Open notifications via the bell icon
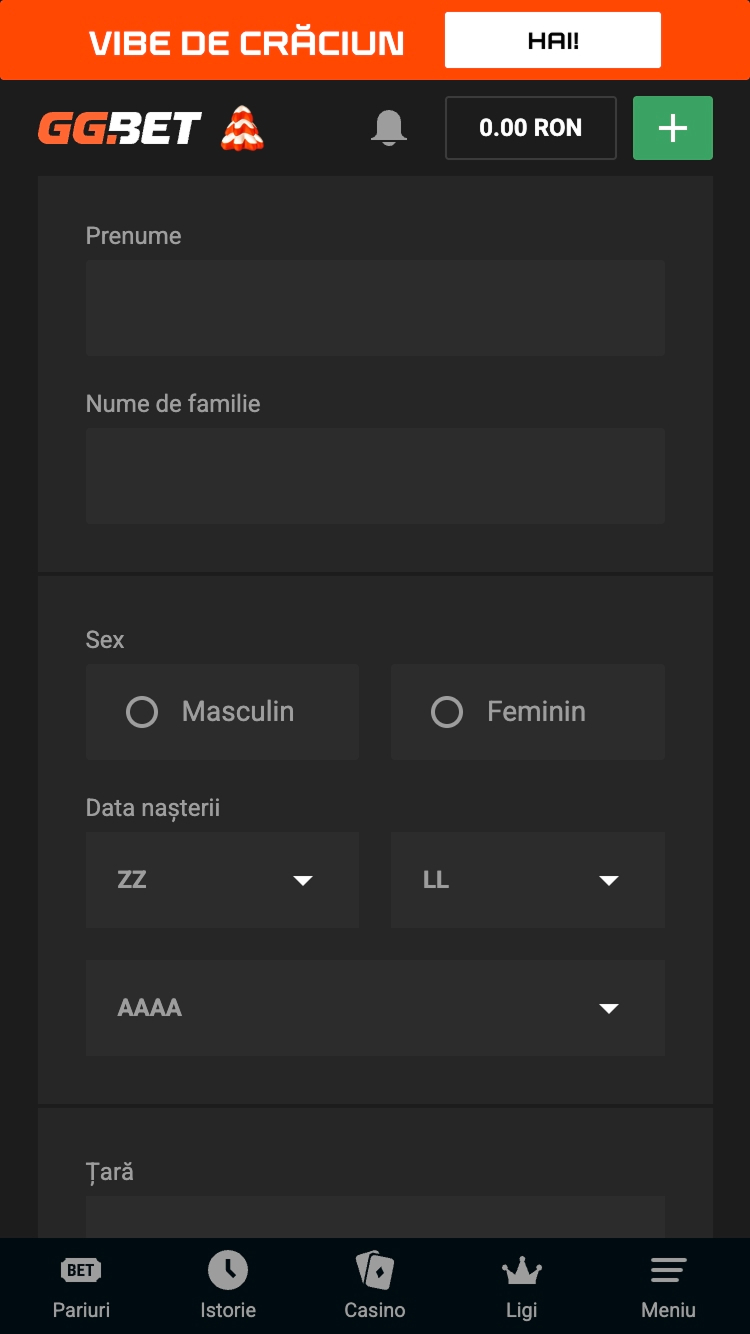 (x=389, y=127)
